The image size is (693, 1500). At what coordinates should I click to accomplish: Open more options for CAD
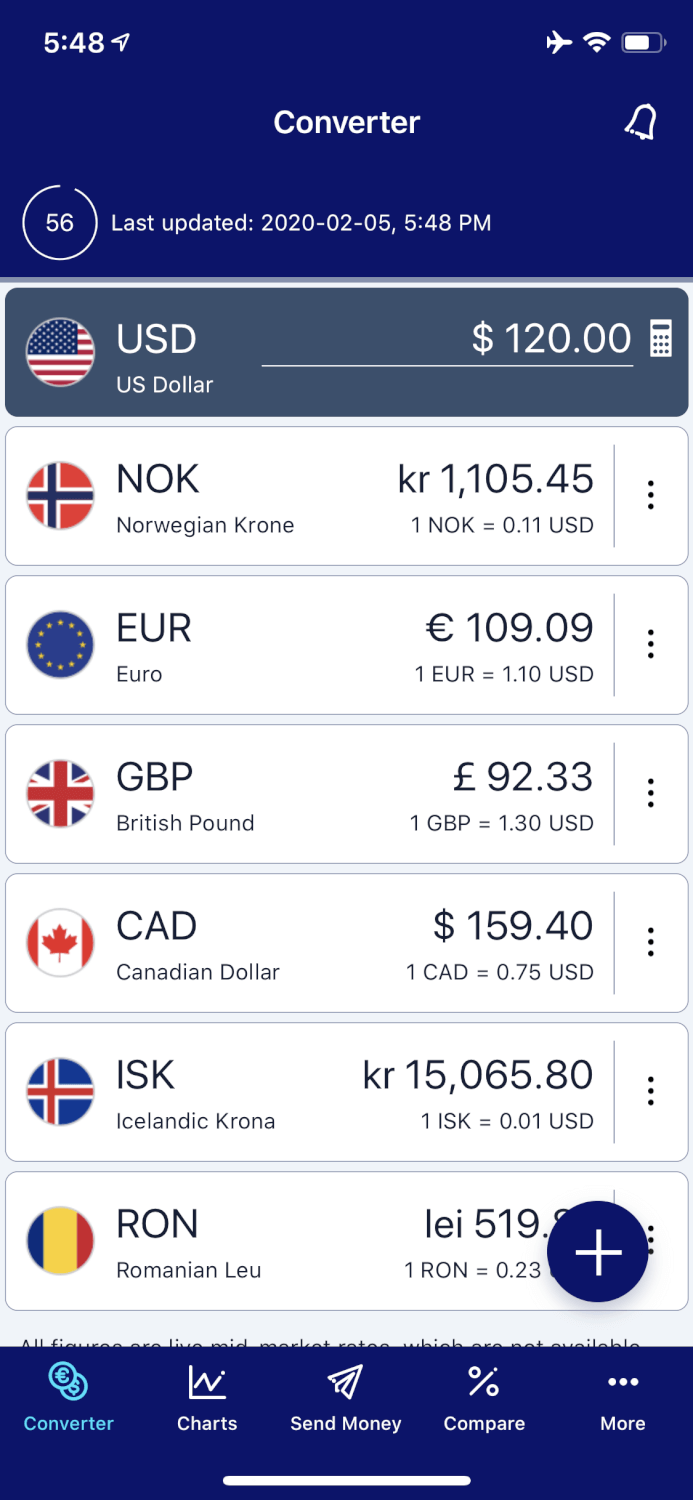tap(651, 942)
